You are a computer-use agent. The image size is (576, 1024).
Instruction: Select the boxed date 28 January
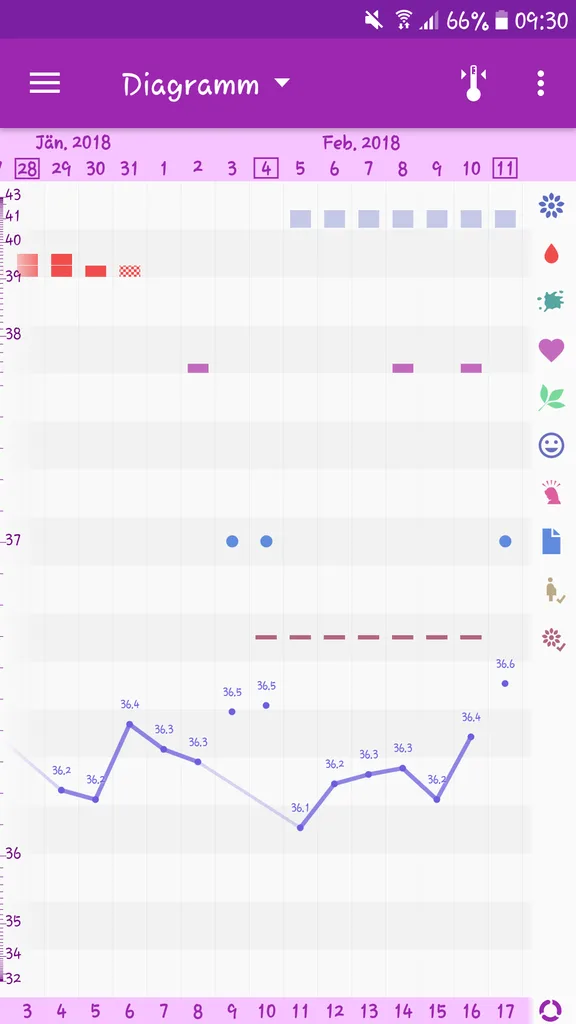(x=27, y=169)
